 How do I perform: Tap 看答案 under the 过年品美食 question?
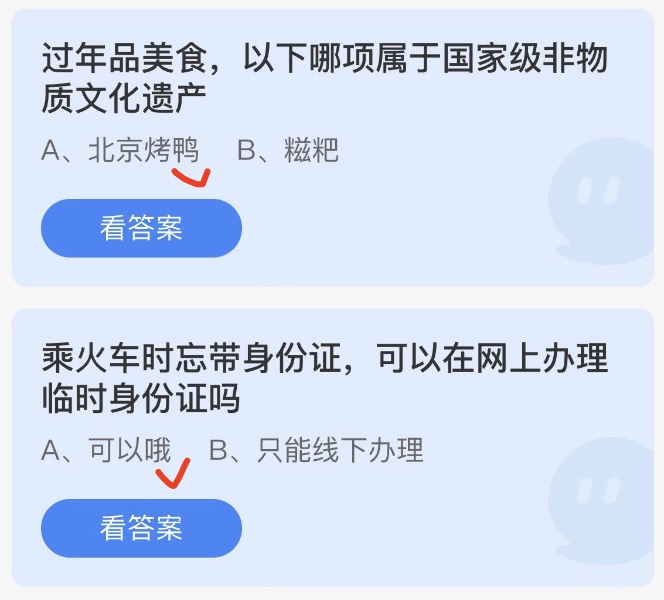pyautogui.click(x=141, y=228)
